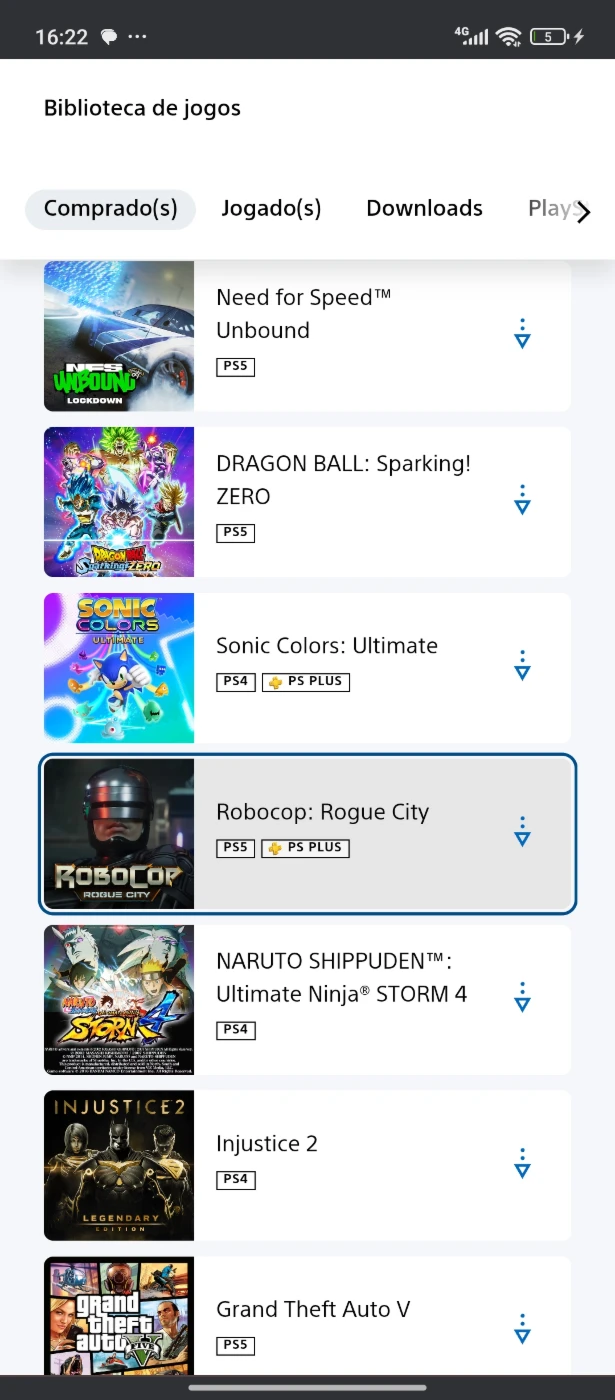Open the Grand Theft Auto V card
Image resolution: width=615 pixels, height=1400 pixels.
[x=307, y=1316]
